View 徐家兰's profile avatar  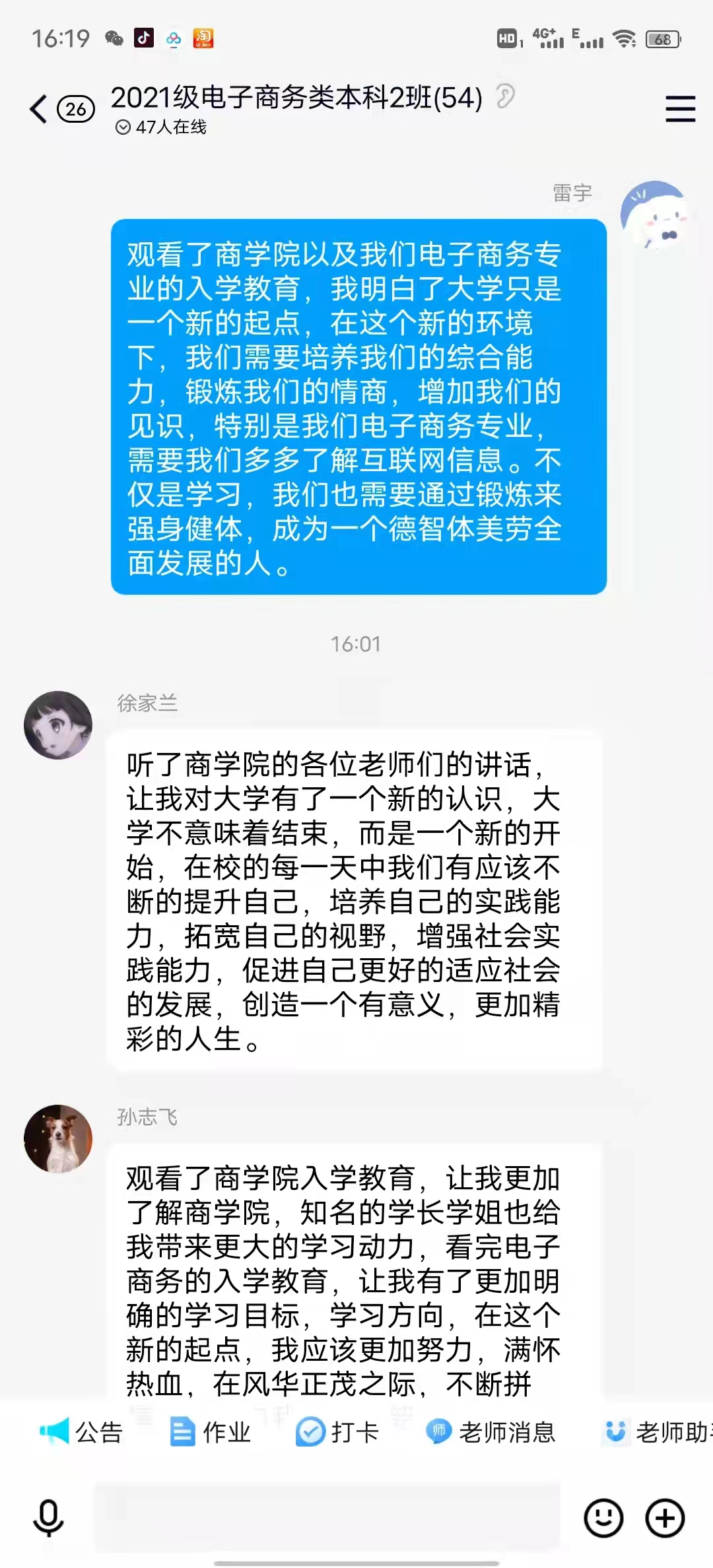[x=58, y=725]
